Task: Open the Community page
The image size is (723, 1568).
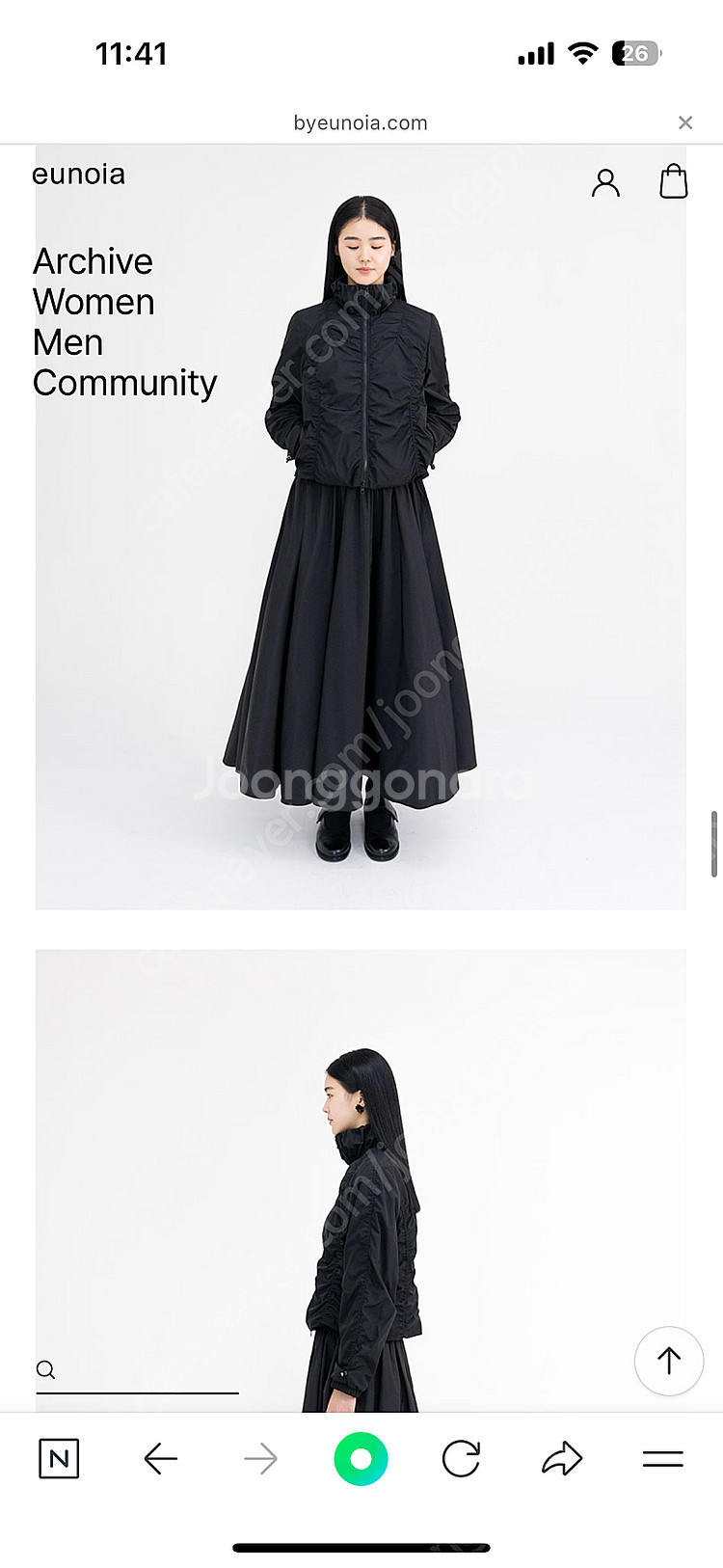Action: [125, 383]
